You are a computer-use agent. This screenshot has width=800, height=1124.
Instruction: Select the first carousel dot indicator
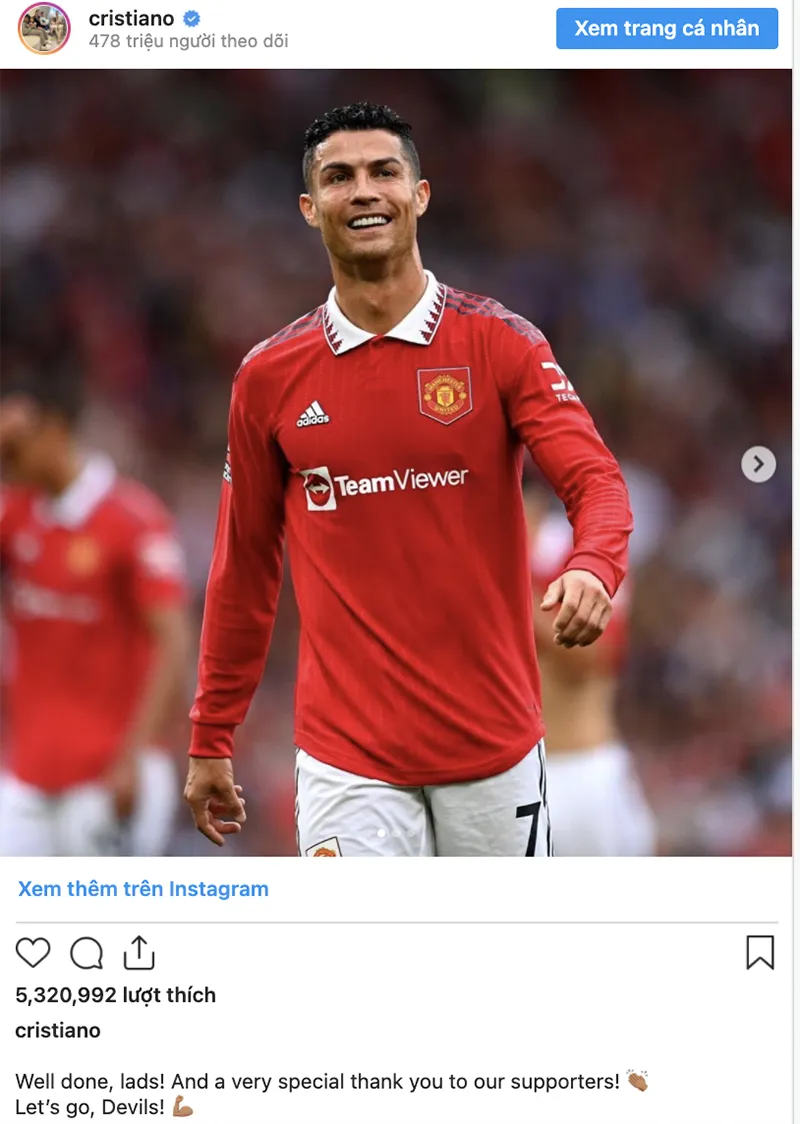point(380,833)
